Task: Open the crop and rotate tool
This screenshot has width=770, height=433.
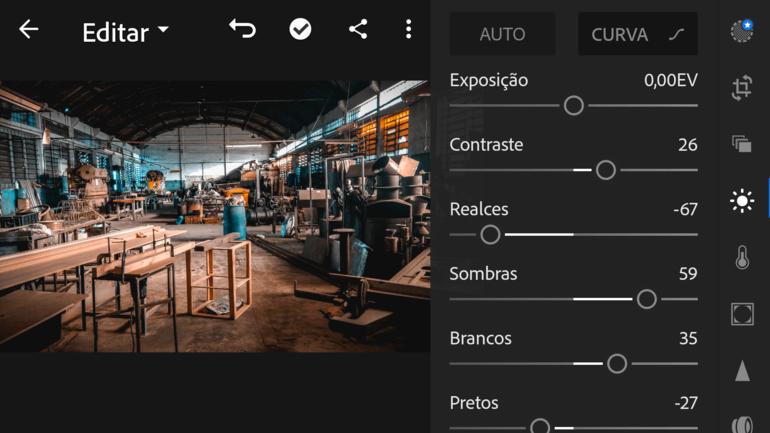Action: pos(742,88)
